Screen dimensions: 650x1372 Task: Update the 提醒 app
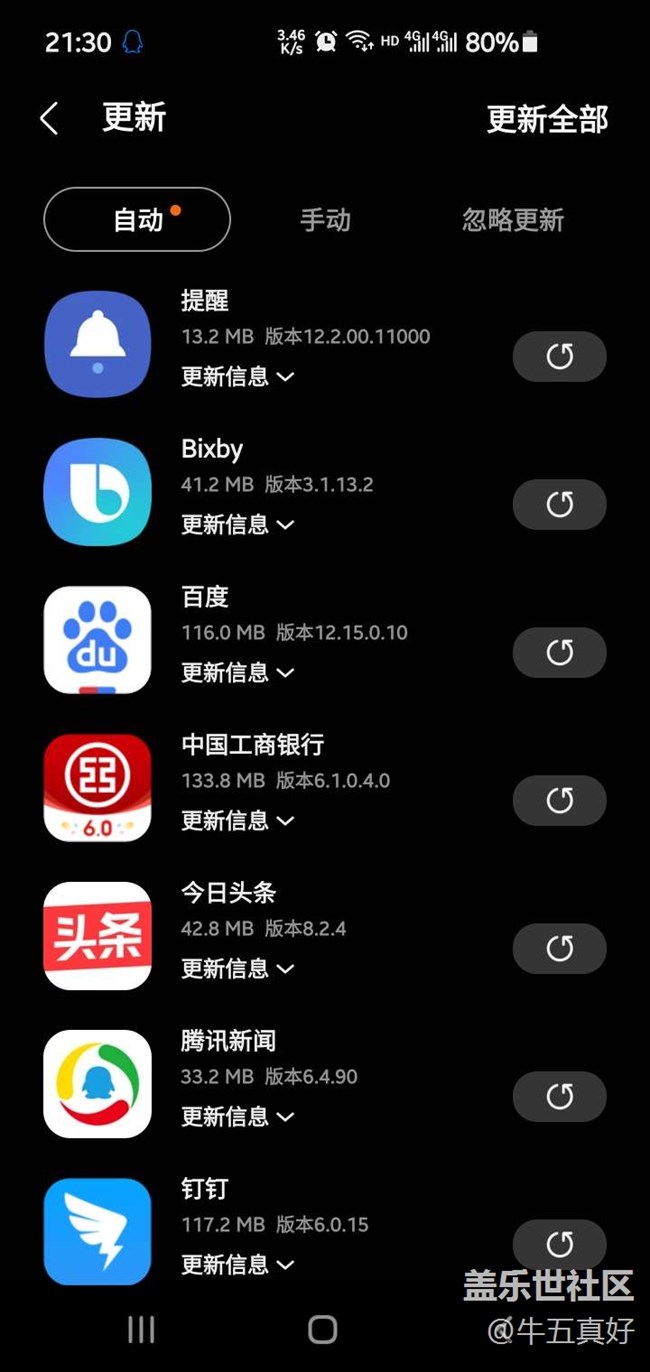point(559,356)
